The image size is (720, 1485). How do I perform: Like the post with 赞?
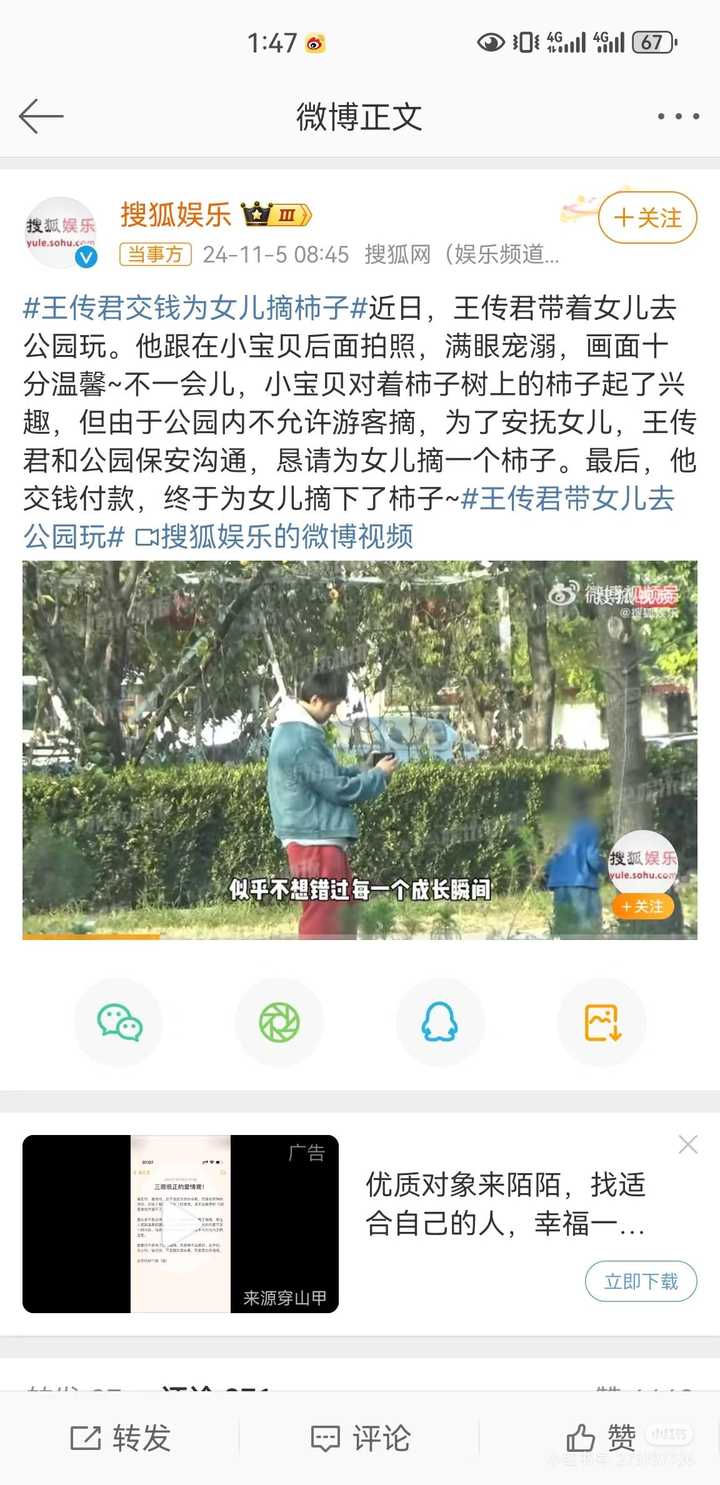pos(602,1438)
